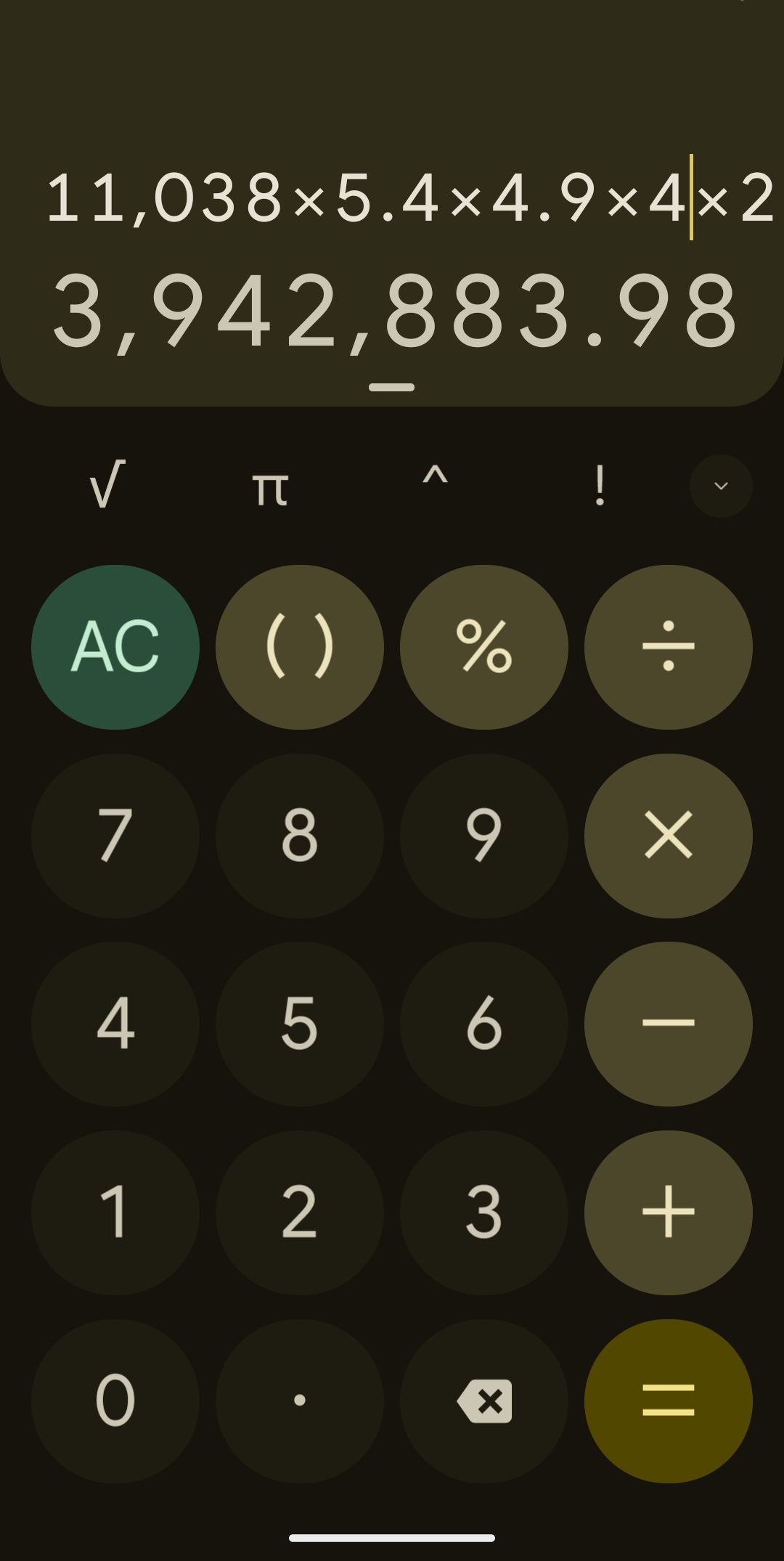784x1561 pixels.
Task: Expand the advanced functions panel
Action: point(721,486)
